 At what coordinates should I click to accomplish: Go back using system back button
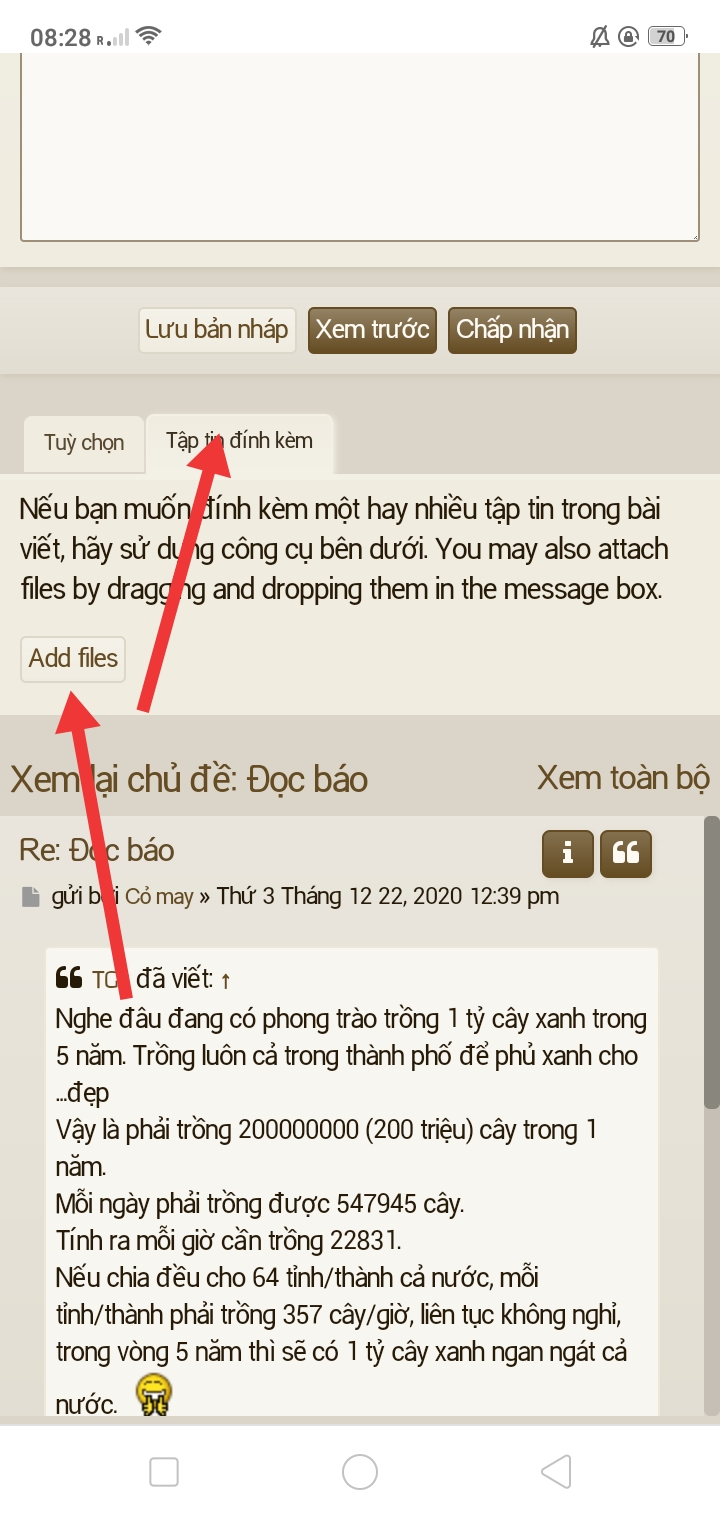pyautogui.click(x=555, y=1472)
